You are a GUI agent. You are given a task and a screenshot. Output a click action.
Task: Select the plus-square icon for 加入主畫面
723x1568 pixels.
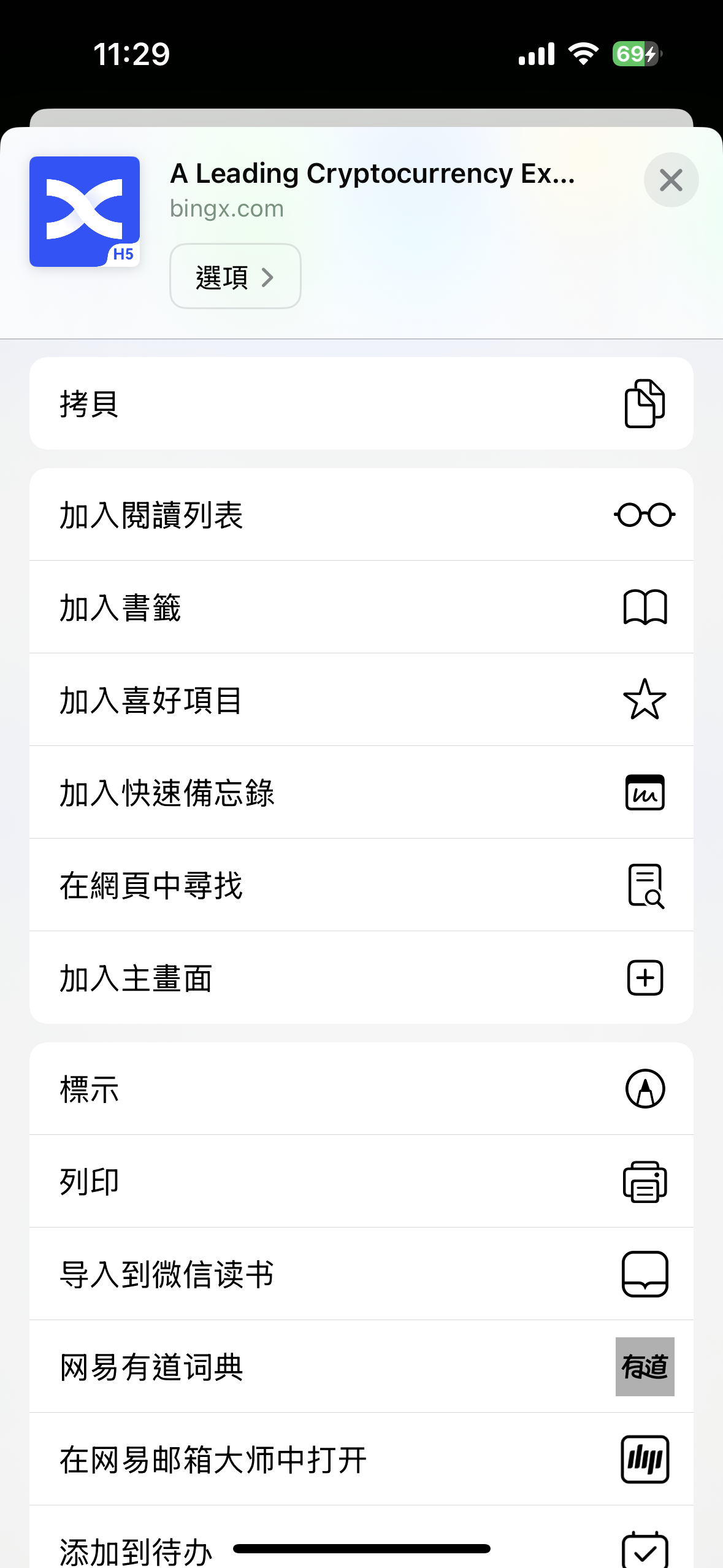[645, 978]
